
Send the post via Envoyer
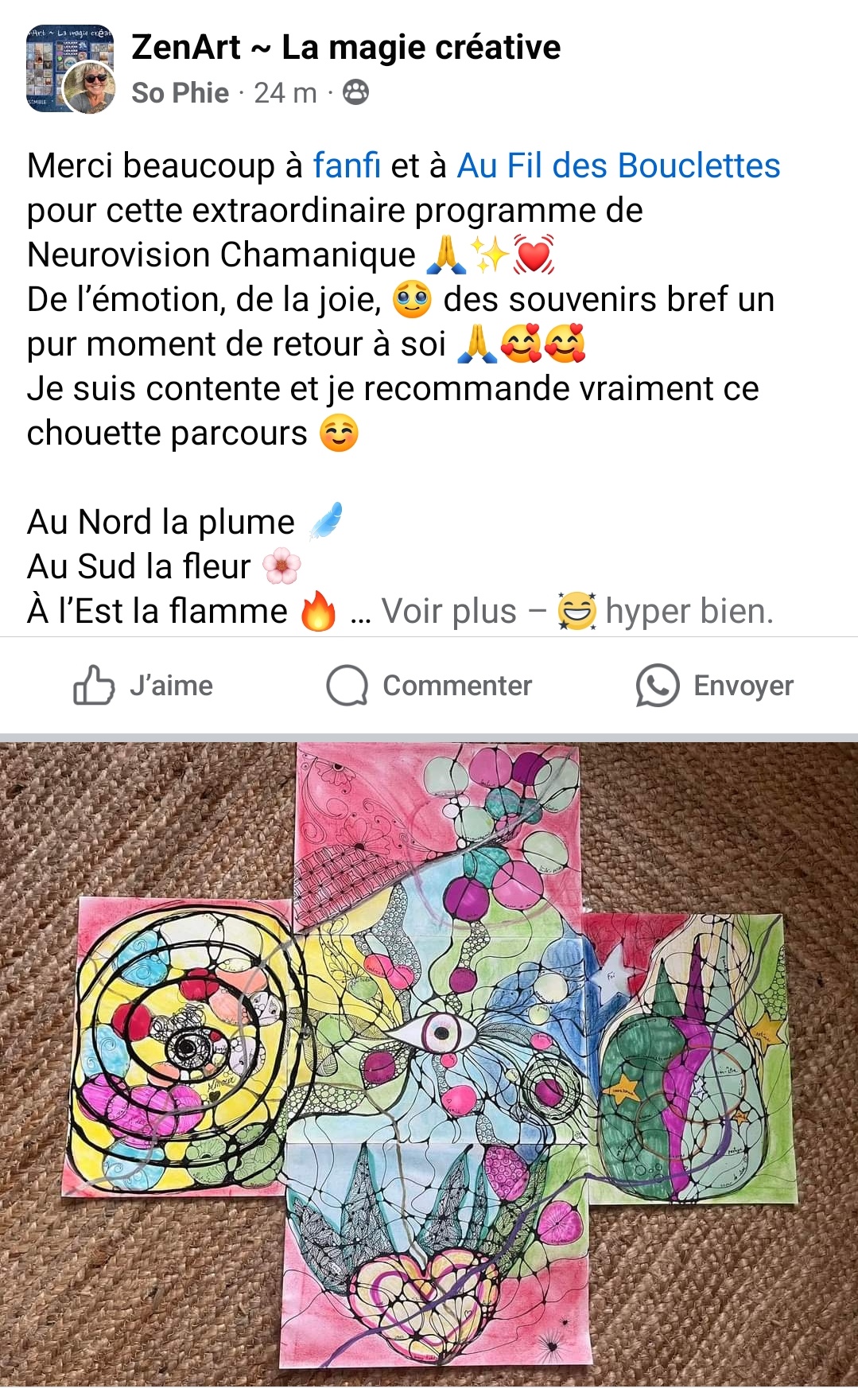(714, 686)
